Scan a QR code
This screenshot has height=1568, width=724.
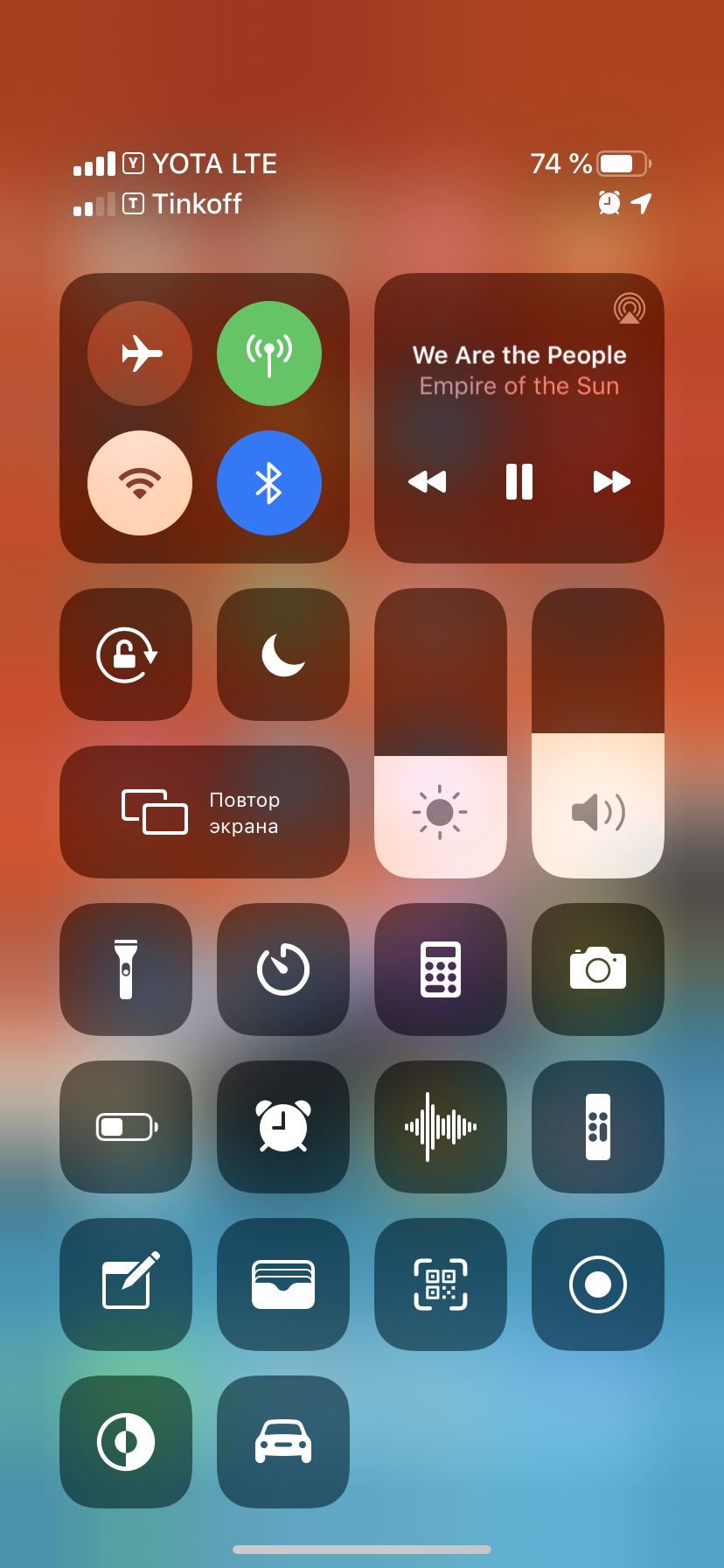(441, 1284)
